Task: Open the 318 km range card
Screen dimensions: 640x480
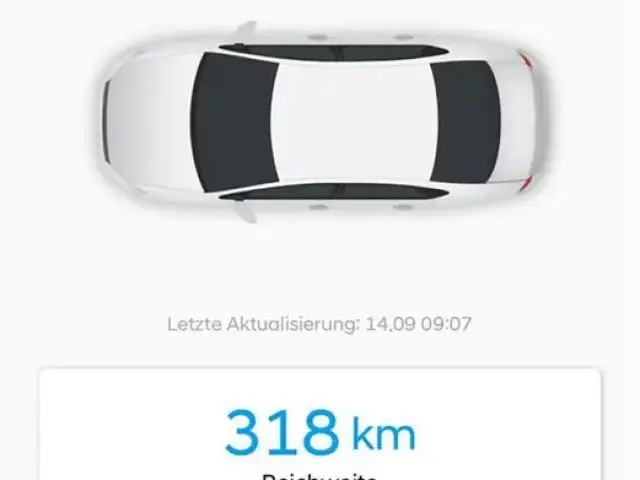Action: (x=320, y=430)
